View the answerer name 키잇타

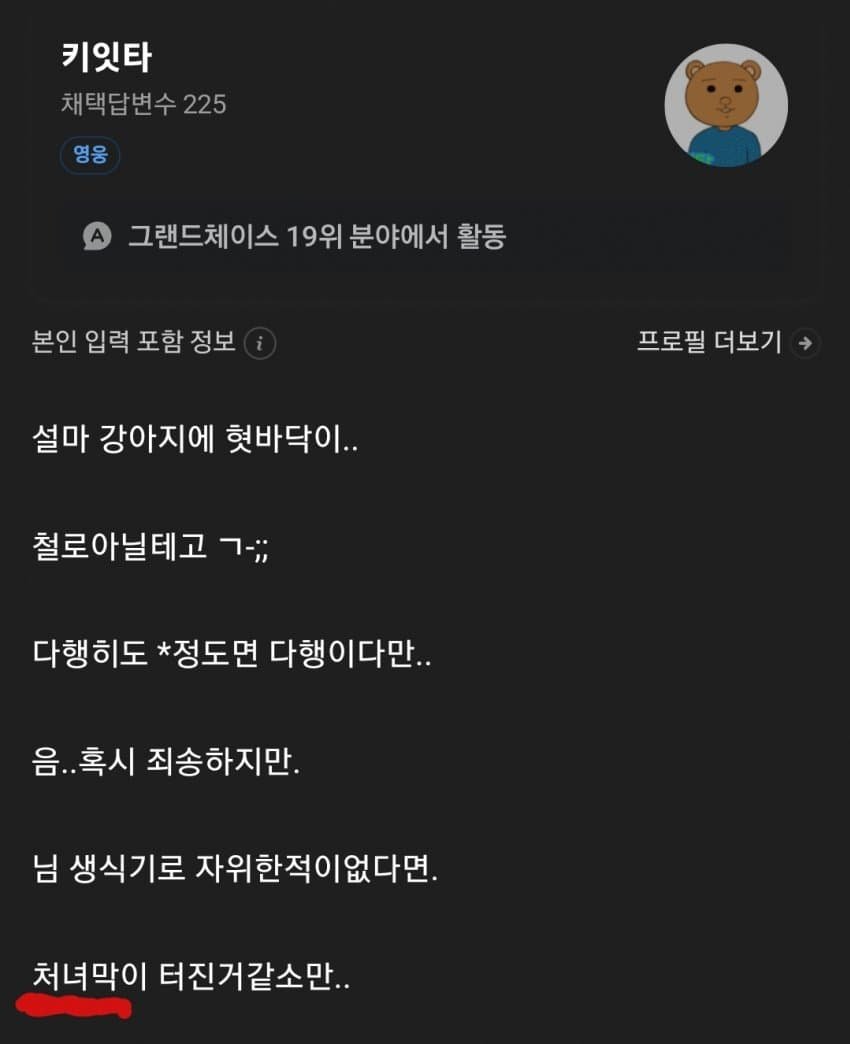point(105,58)
